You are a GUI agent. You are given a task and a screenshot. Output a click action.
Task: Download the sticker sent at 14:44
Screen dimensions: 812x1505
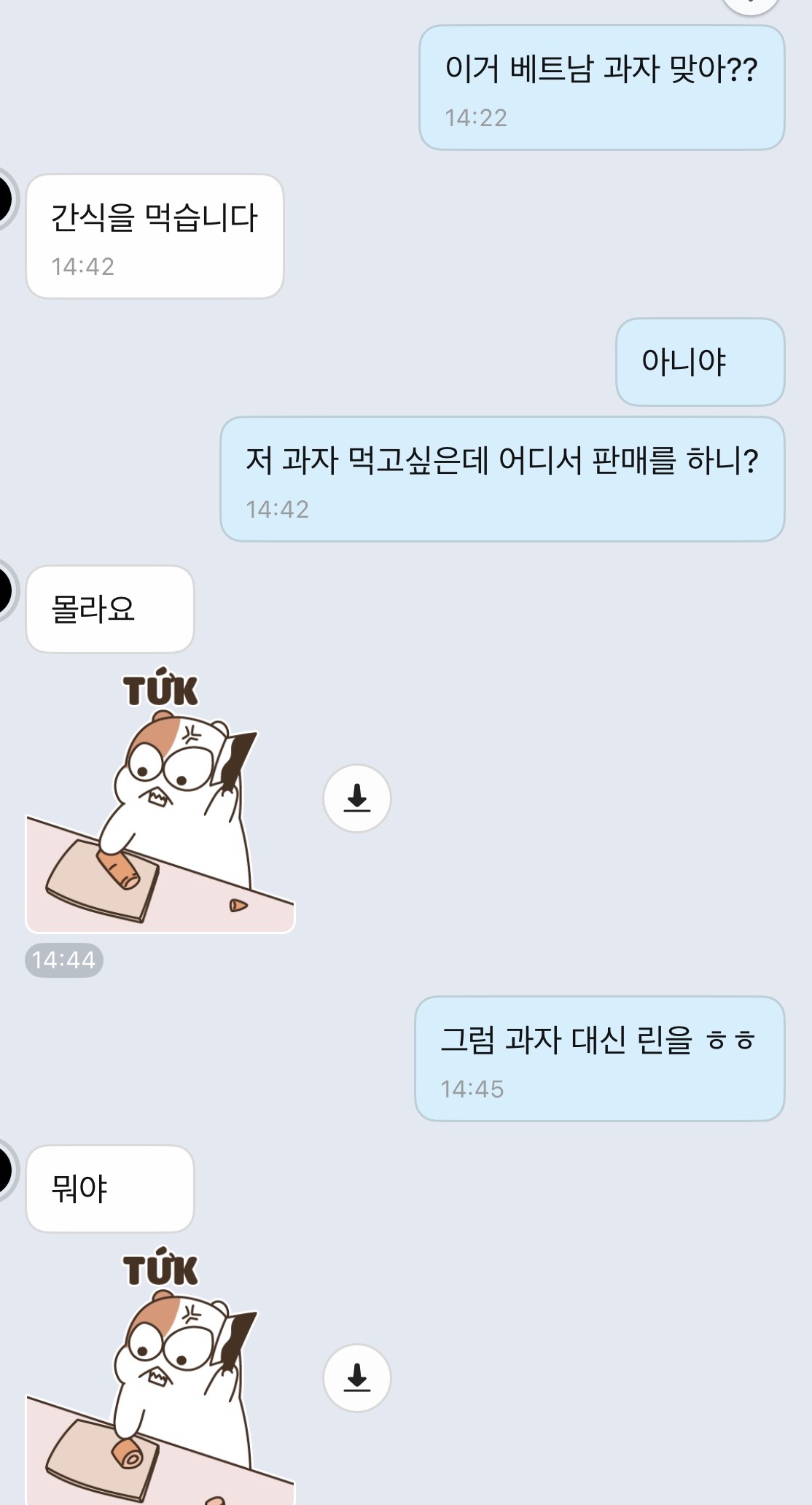[356, 798]
